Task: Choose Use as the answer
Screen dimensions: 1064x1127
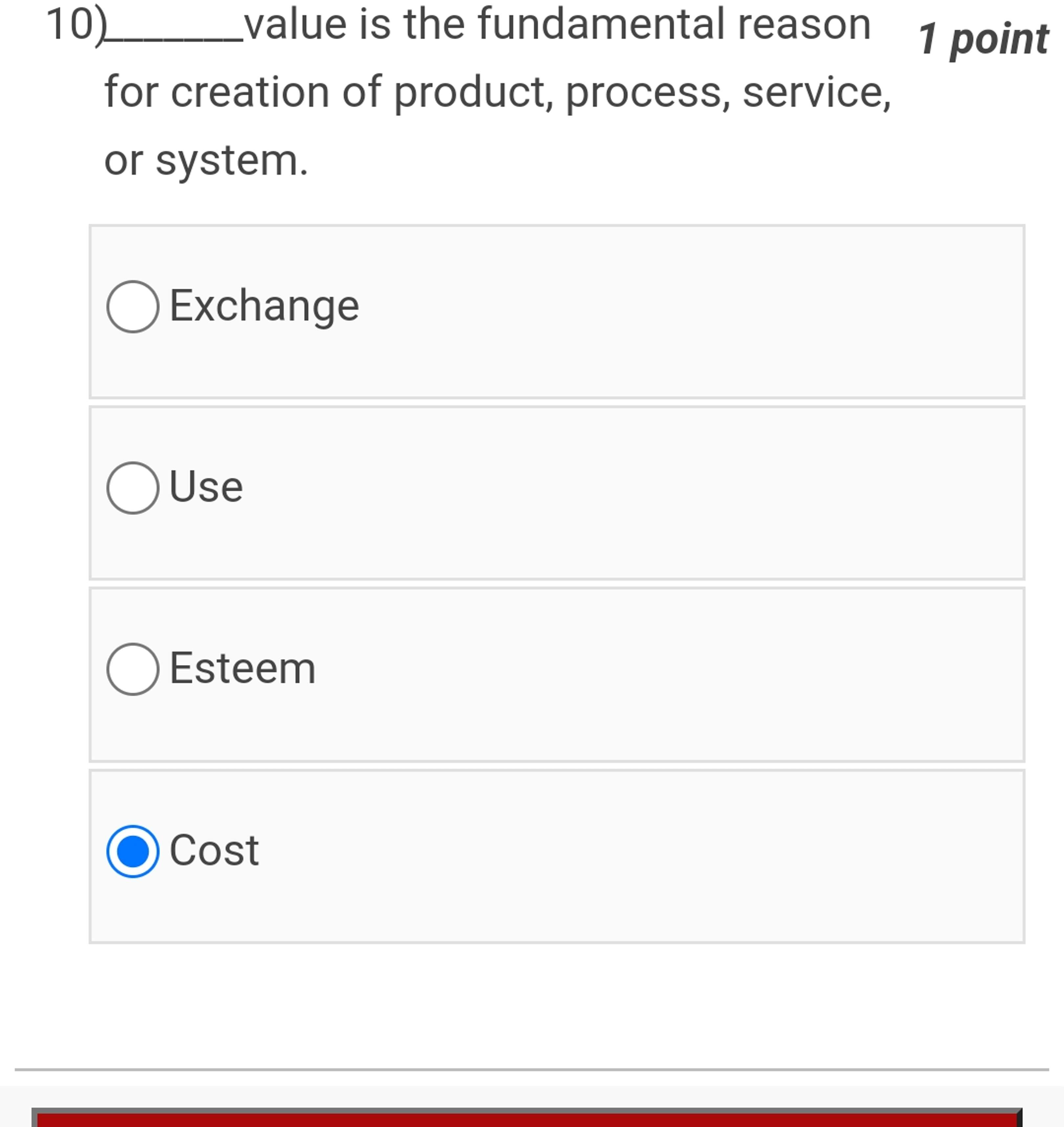Action: click(x=133, y=488)
